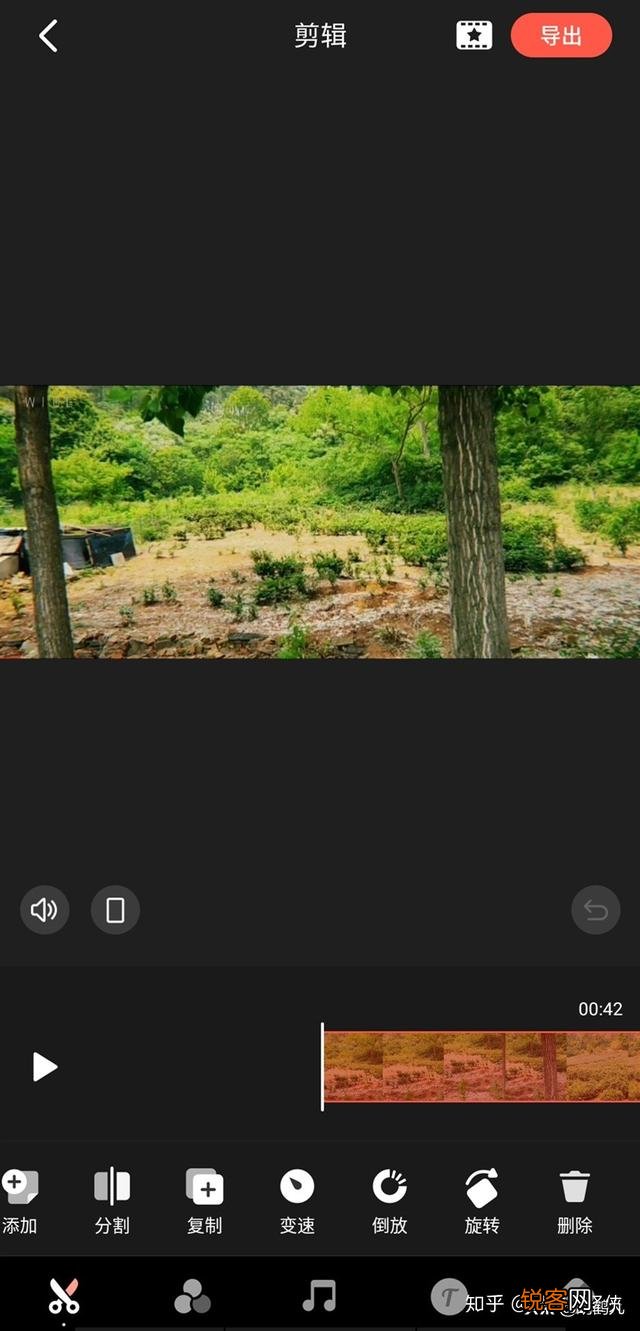The height and width of the screenshot is (1331, 640).
Task: Split the clip using 分割
Action: [112, 1200]
